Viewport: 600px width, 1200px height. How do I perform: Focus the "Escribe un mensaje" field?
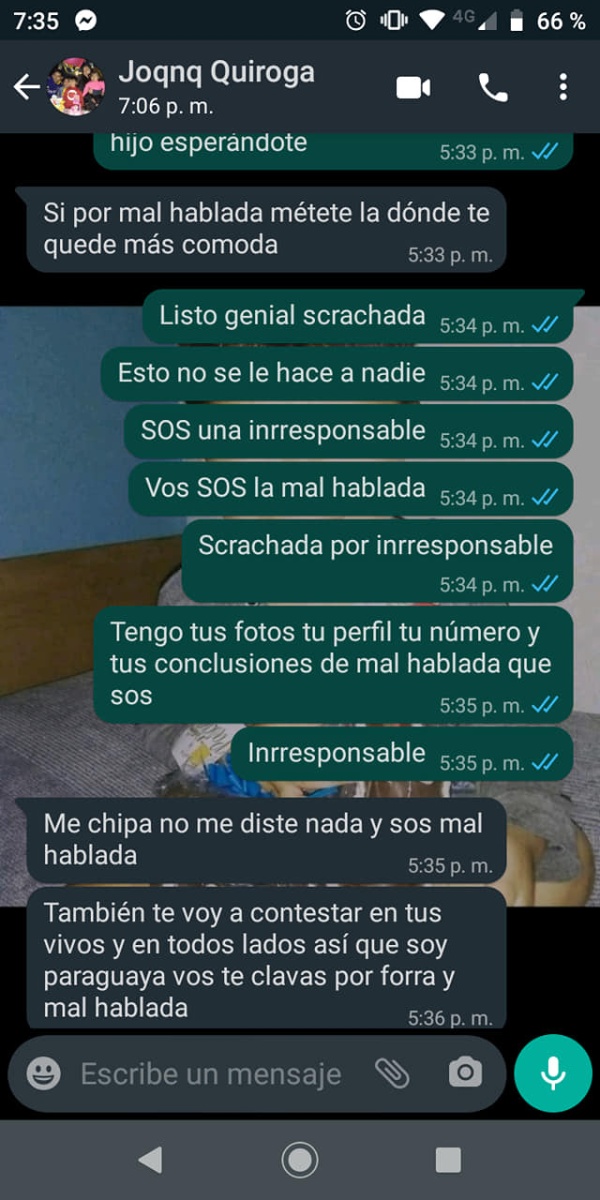212,1075
